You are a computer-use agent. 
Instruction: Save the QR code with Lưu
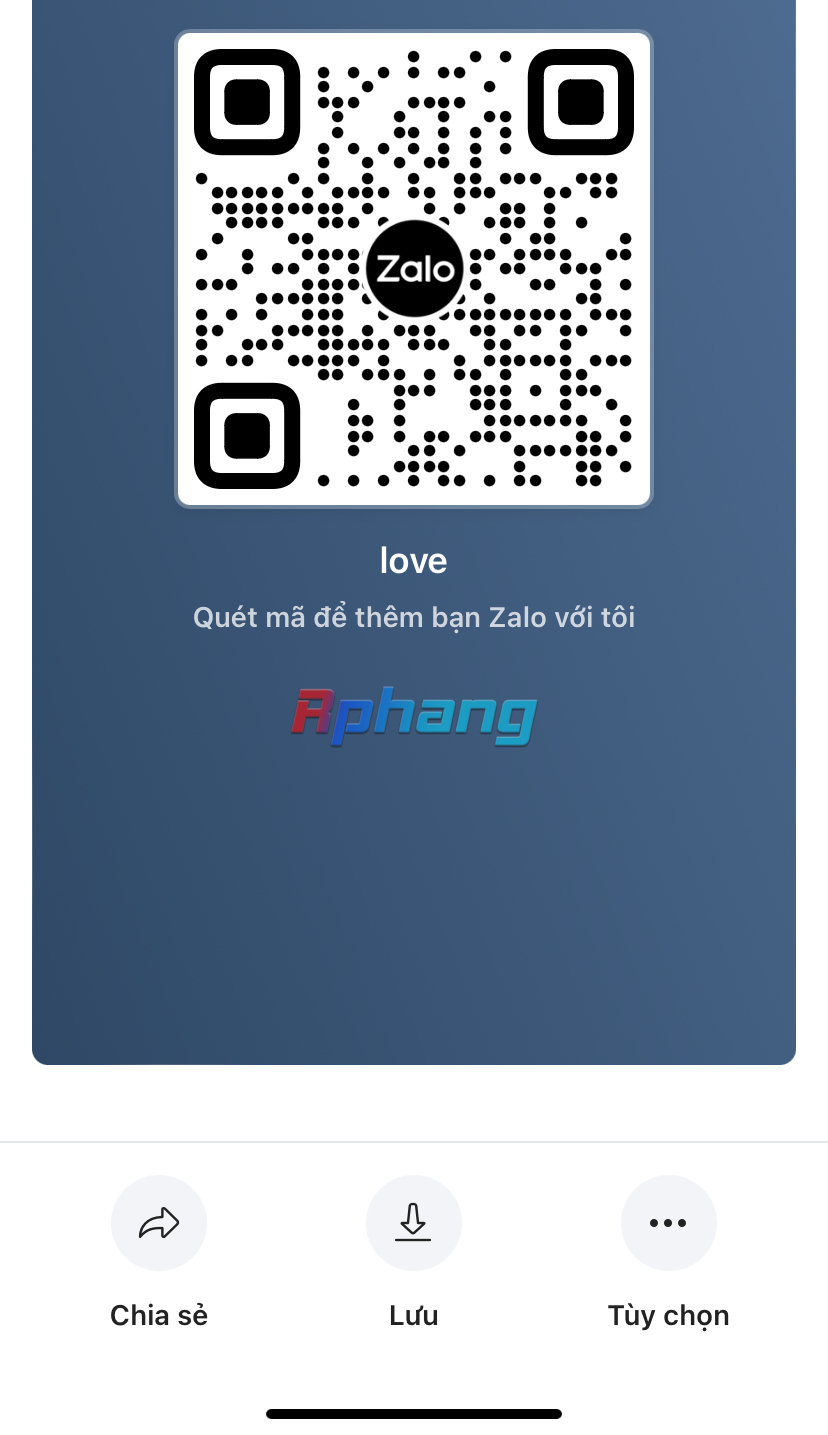(414, 1223)
